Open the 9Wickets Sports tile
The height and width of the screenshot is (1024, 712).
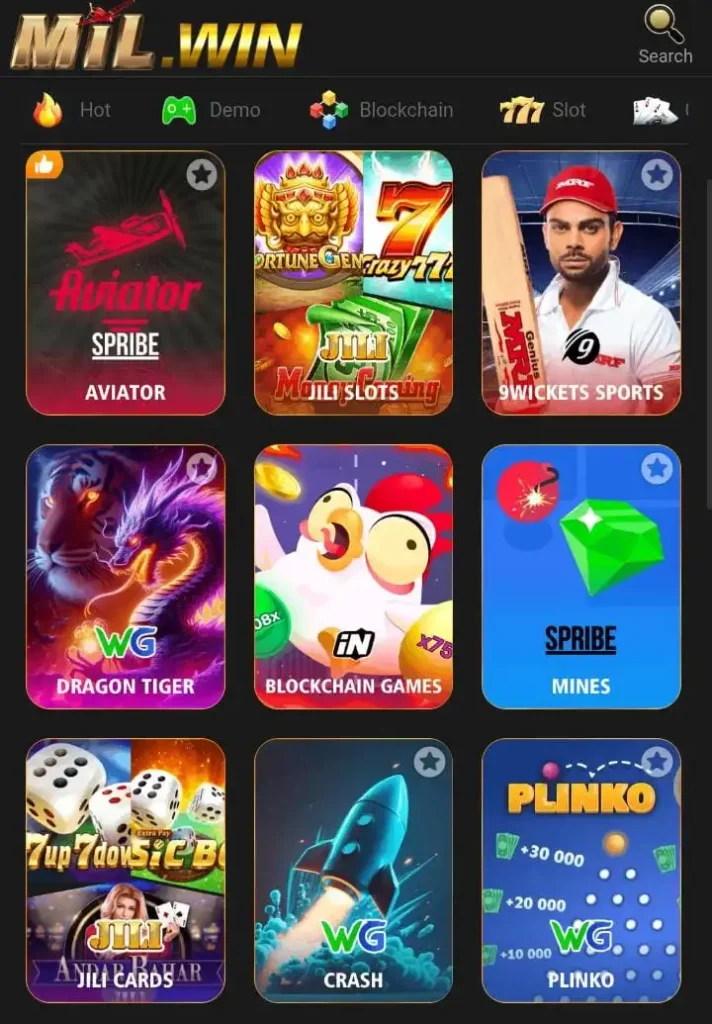[x=581, y=290]
